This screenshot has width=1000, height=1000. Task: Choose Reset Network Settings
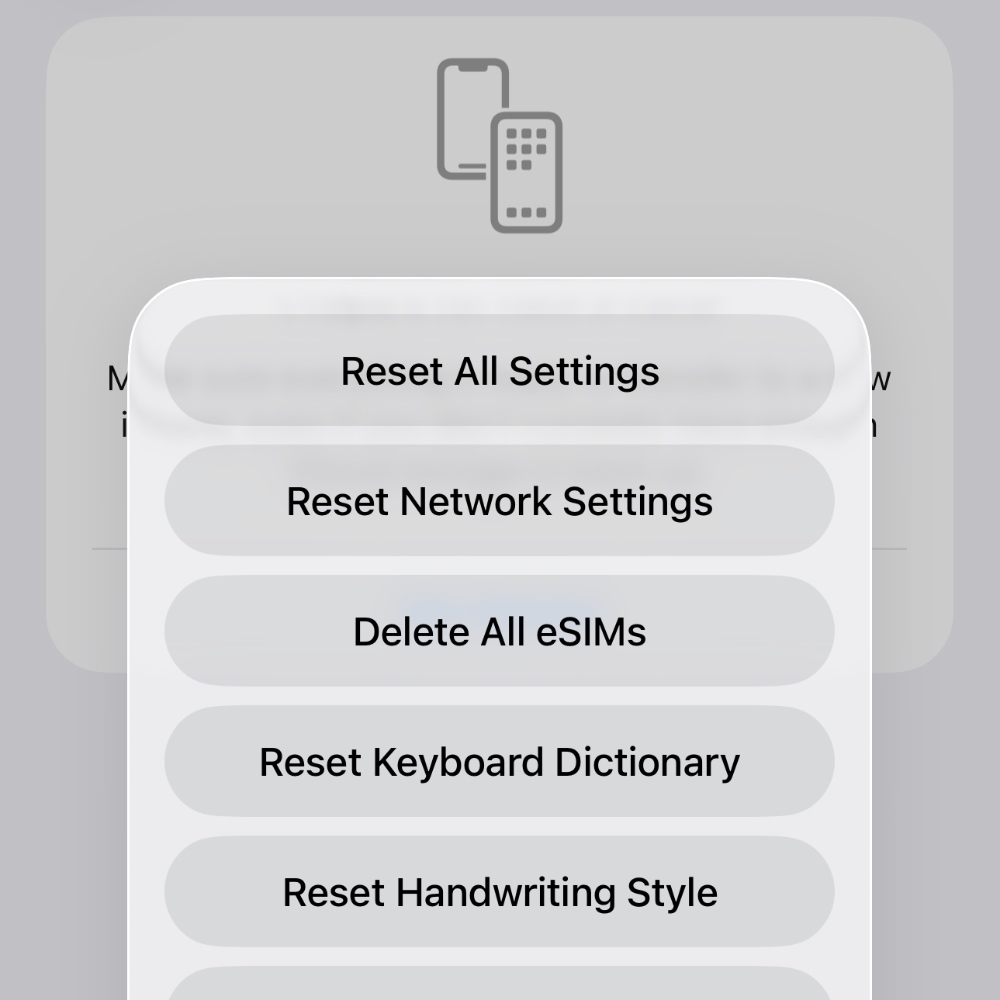click(x=499, y=501)
